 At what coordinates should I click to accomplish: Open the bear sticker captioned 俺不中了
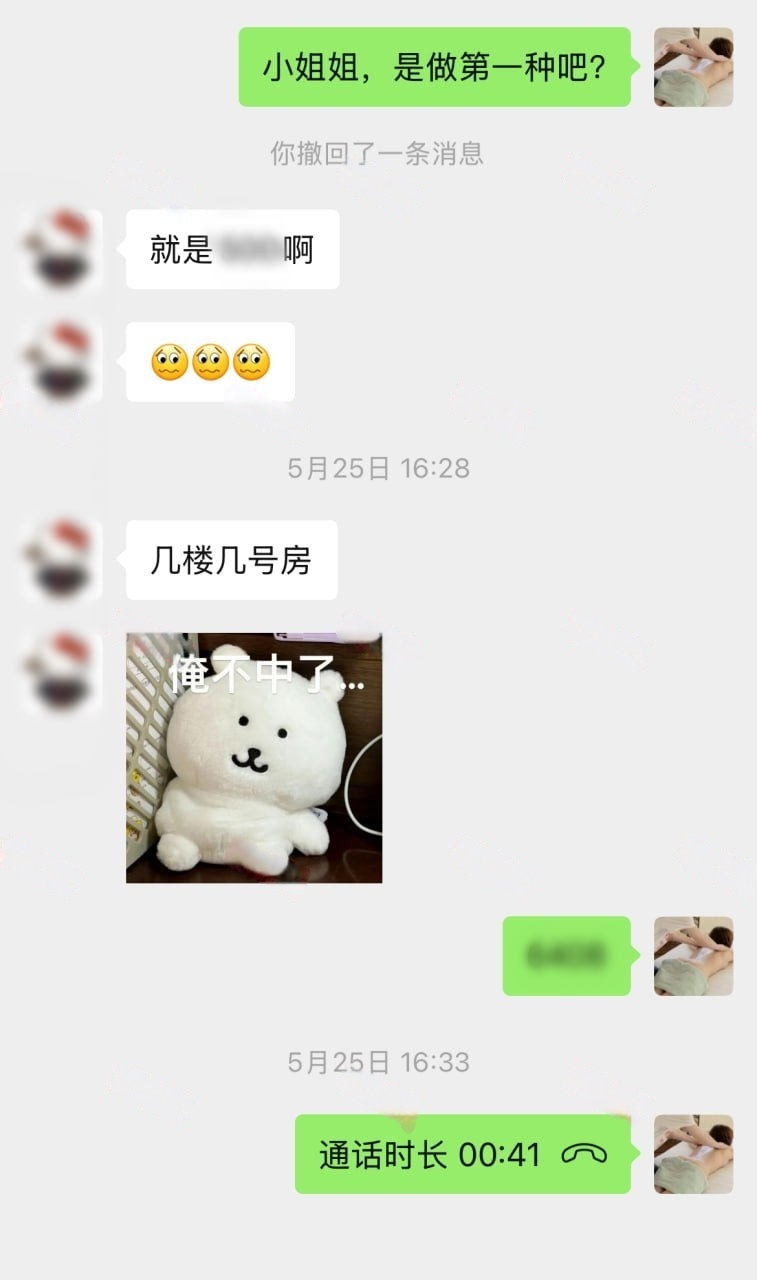[x=254, y=757]
